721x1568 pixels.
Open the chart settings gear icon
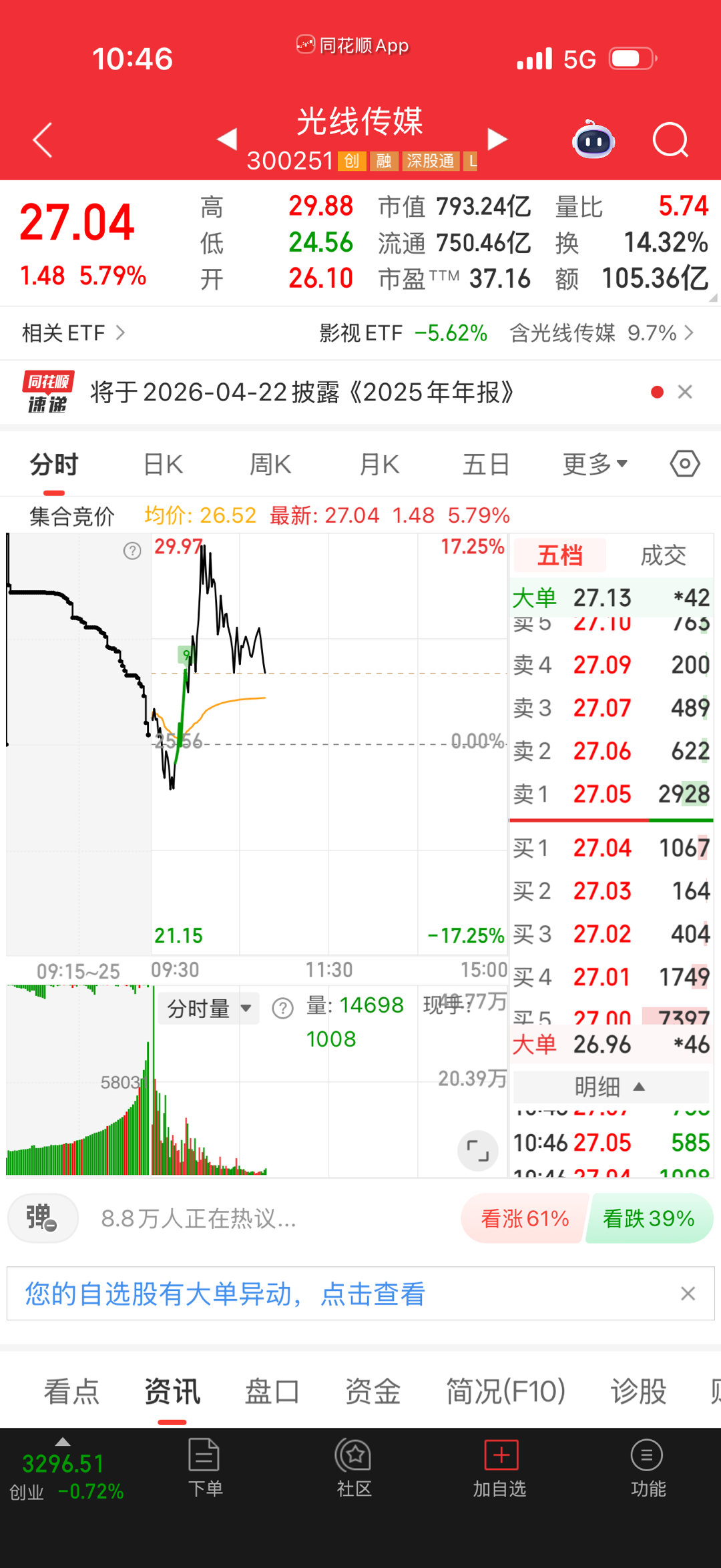(x=684, y=463)
